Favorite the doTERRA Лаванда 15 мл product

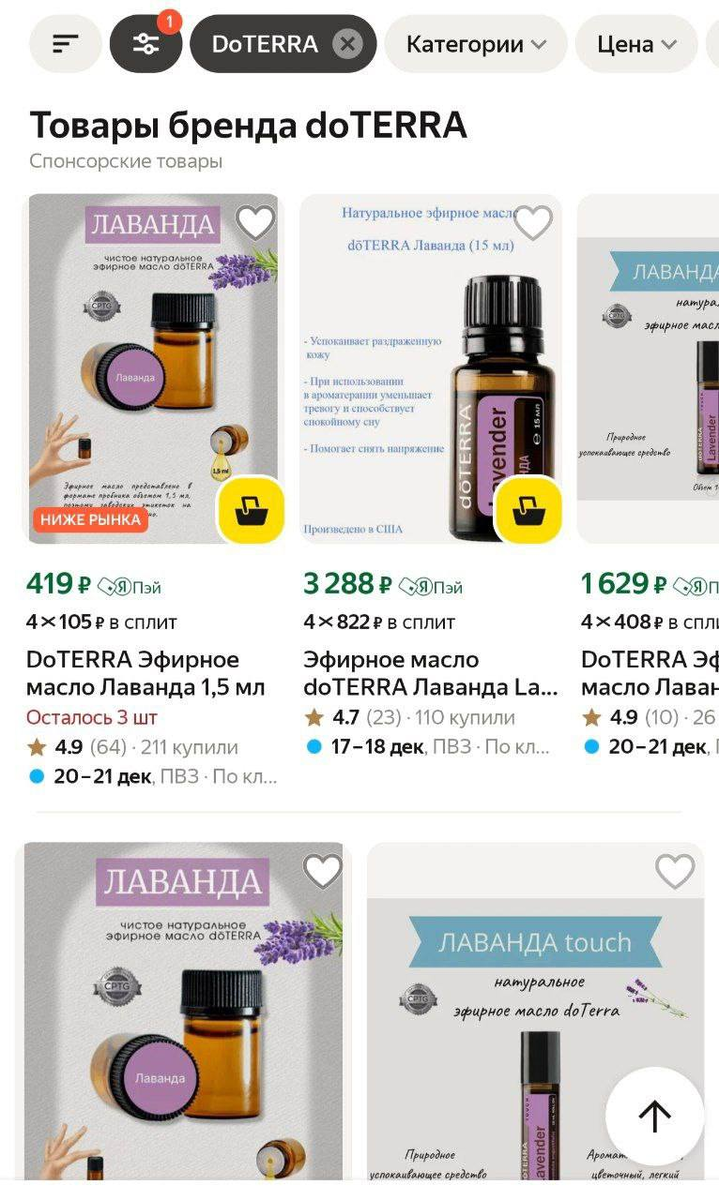click(533, 222)
